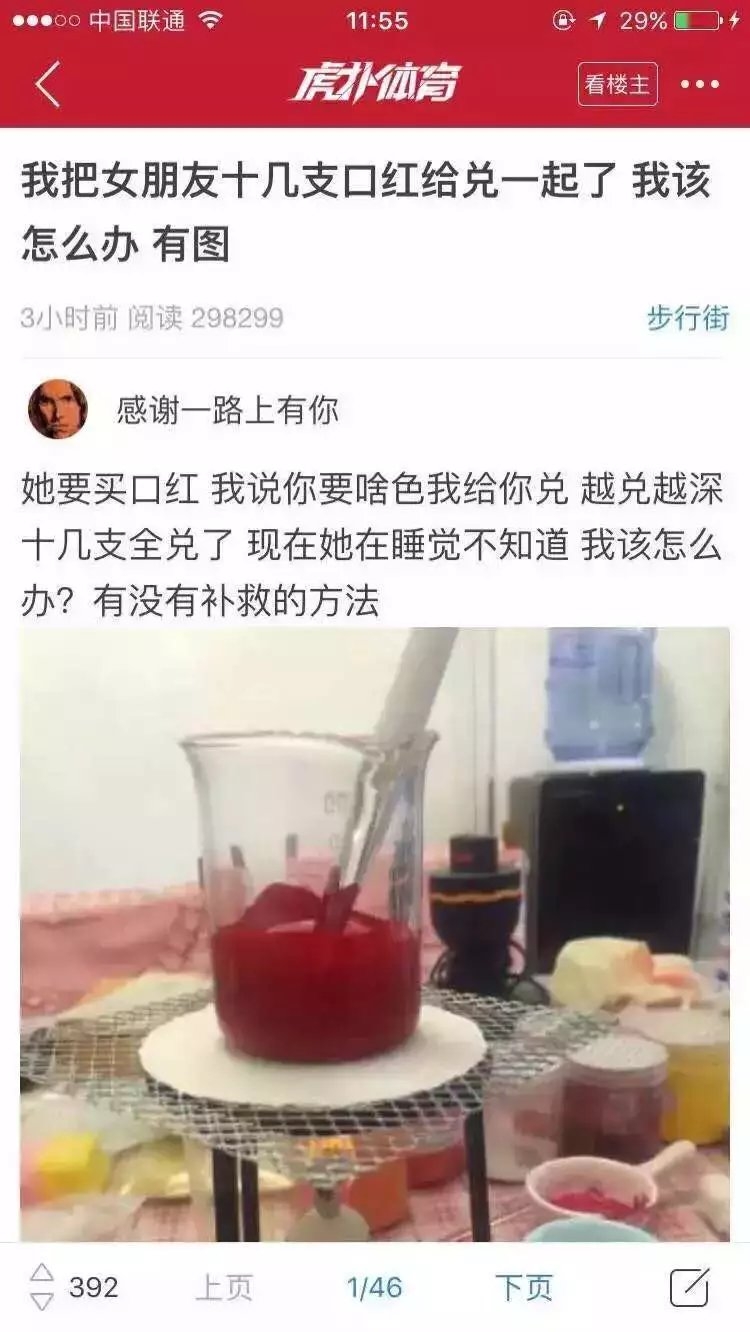Open the 步行街 forum link
Screen dimensions: 750x1332
(688, 318)
